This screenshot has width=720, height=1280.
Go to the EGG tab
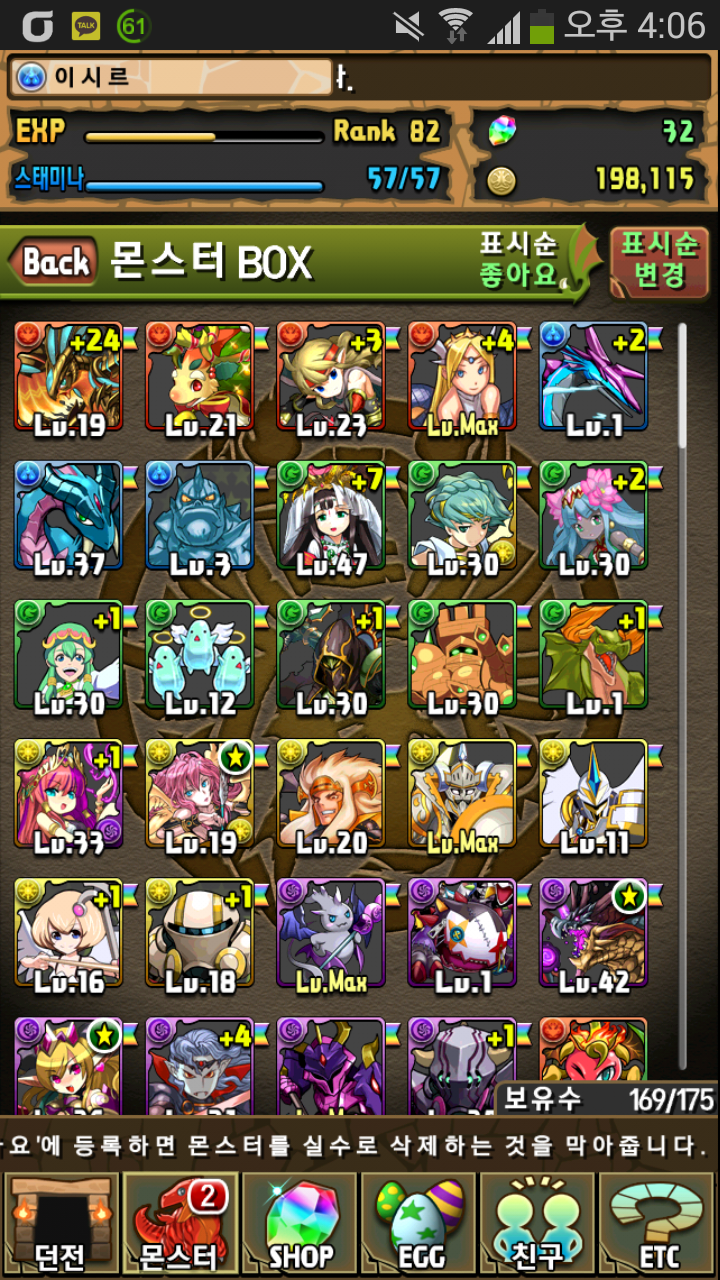click(x=420, y=1225)
